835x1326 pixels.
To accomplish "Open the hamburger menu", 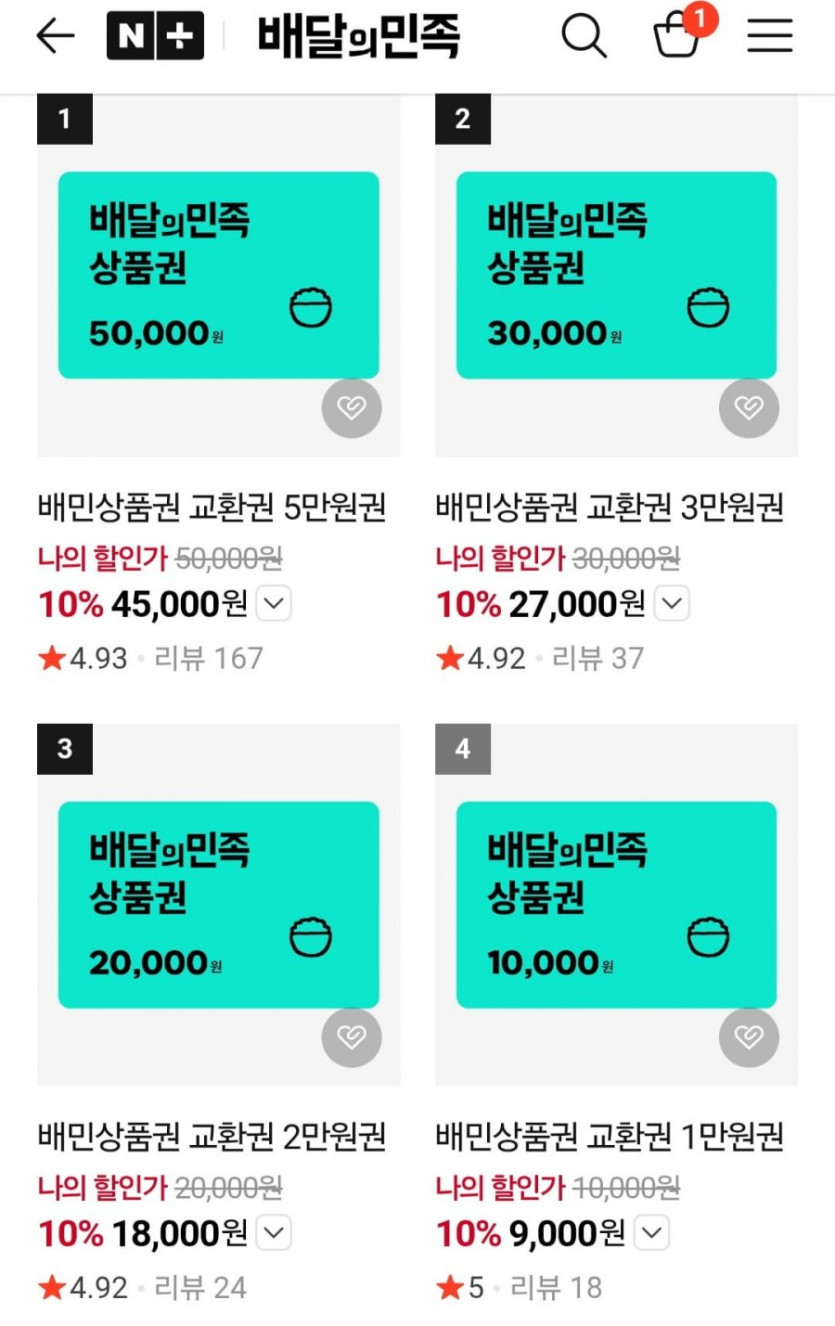I will click(768, 36).
